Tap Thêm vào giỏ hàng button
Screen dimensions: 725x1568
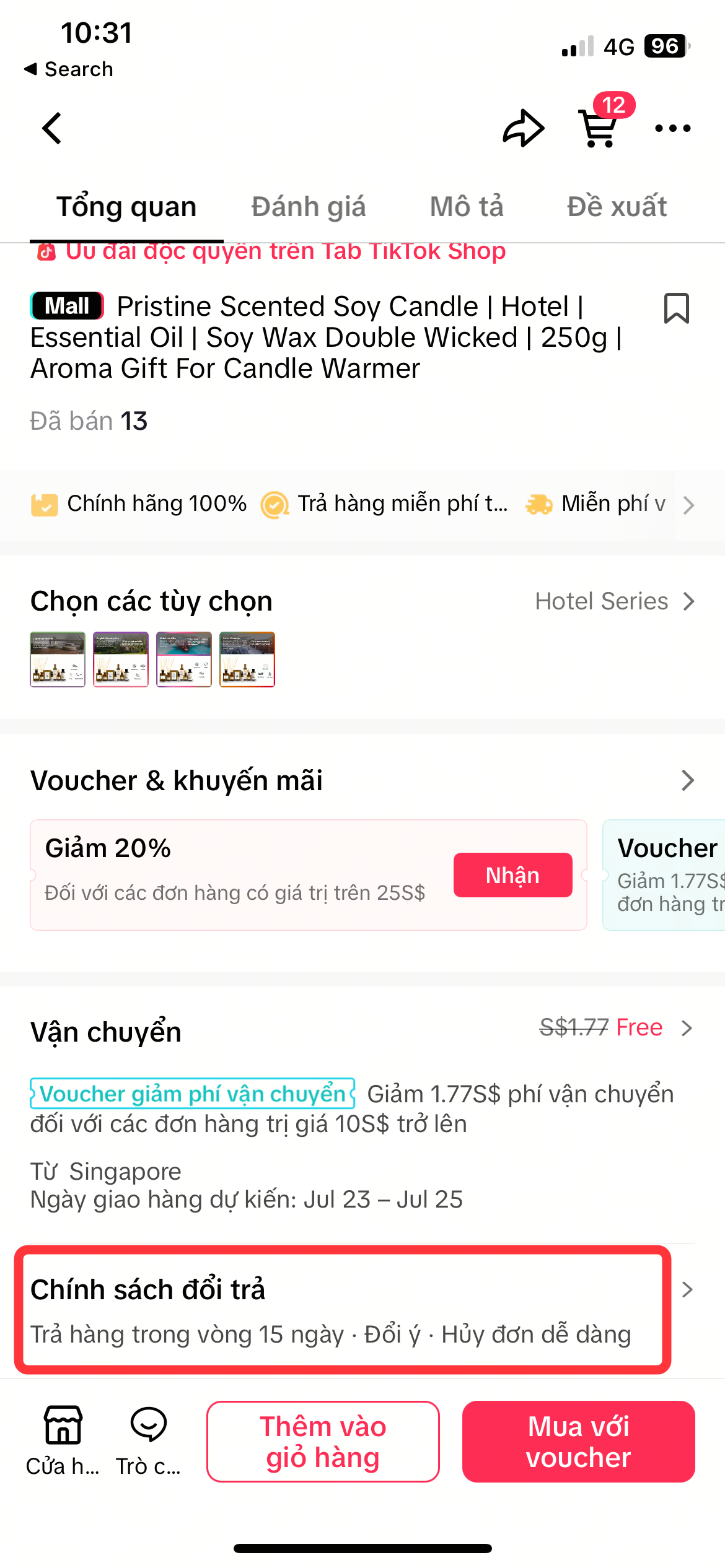coord(323,1442)
